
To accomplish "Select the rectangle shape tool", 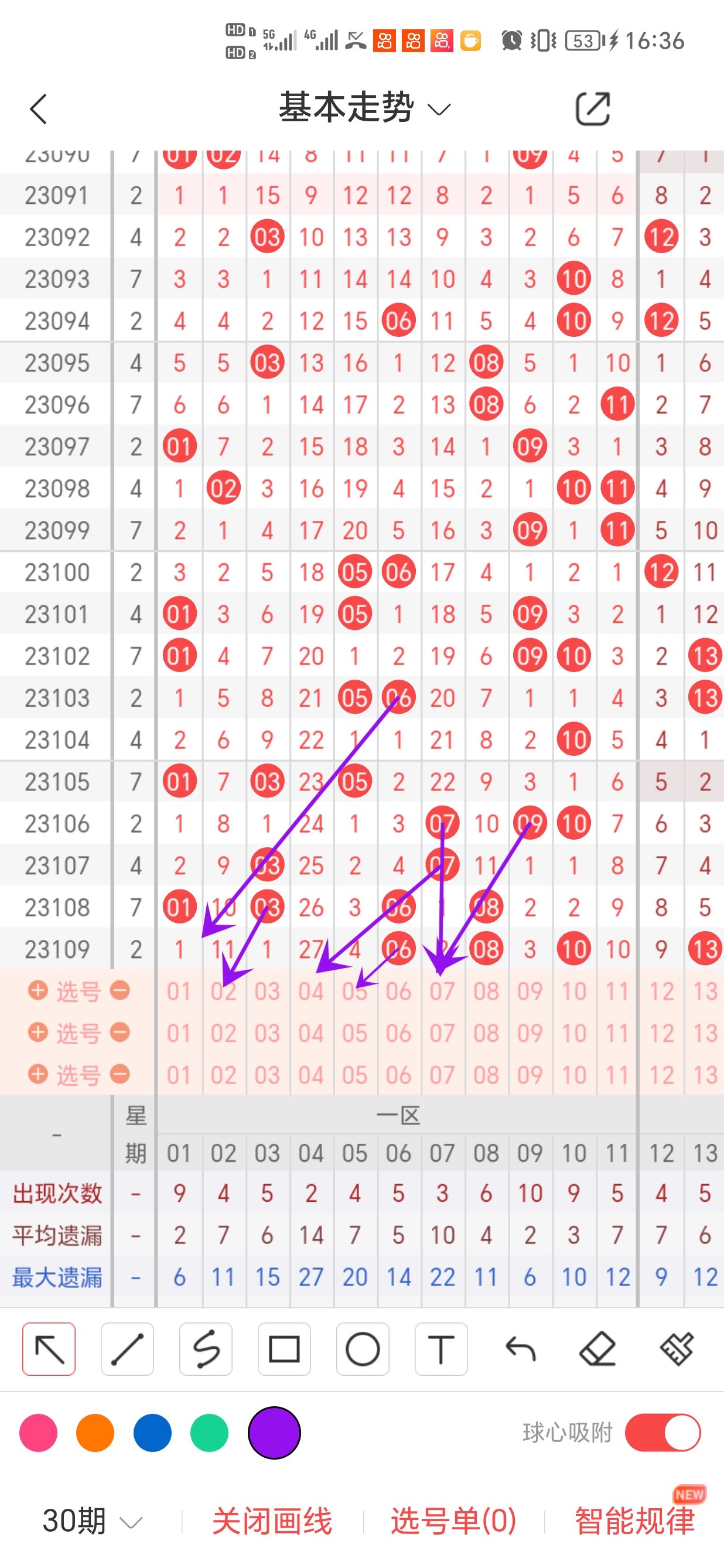I will tap(284, 1349).
